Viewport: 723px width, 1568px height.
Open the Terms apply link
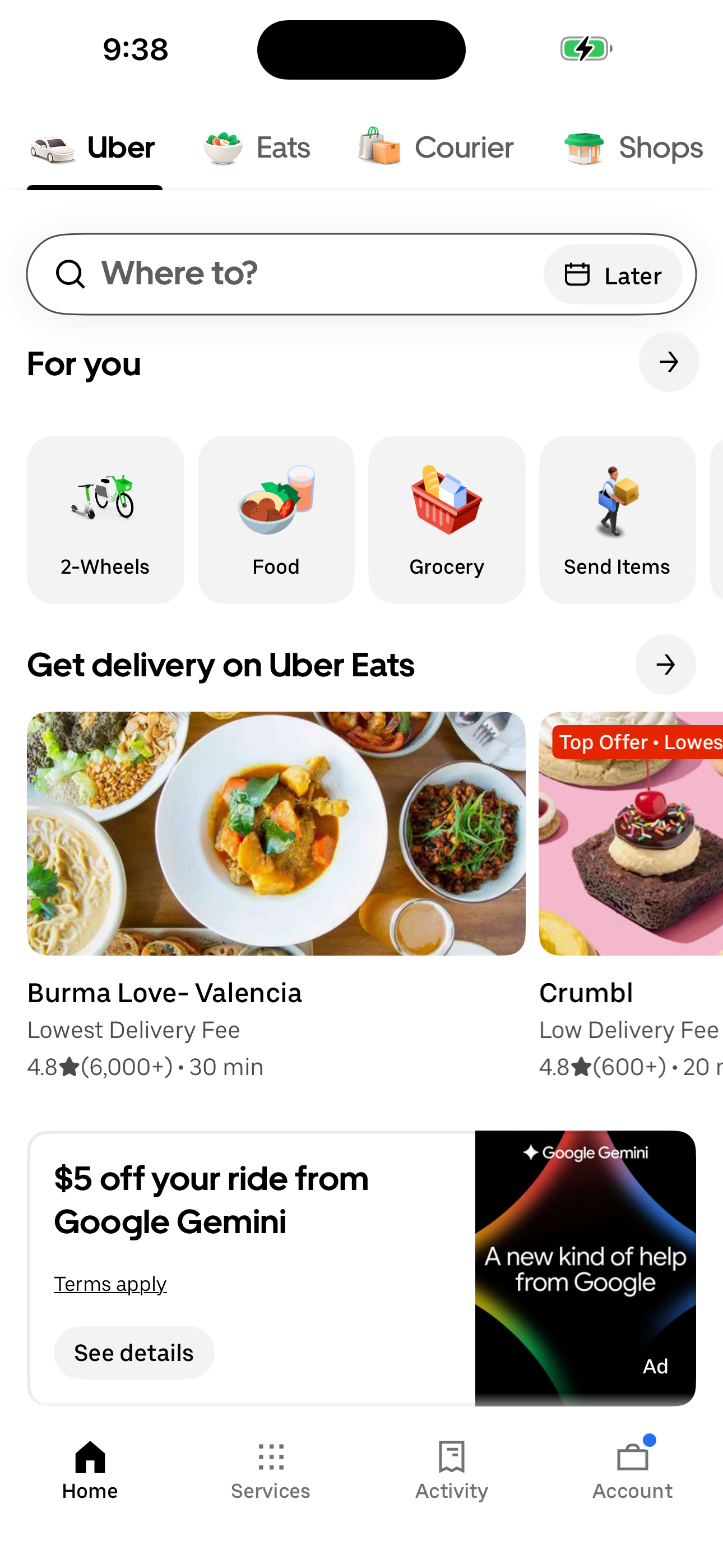[110, 1283]
